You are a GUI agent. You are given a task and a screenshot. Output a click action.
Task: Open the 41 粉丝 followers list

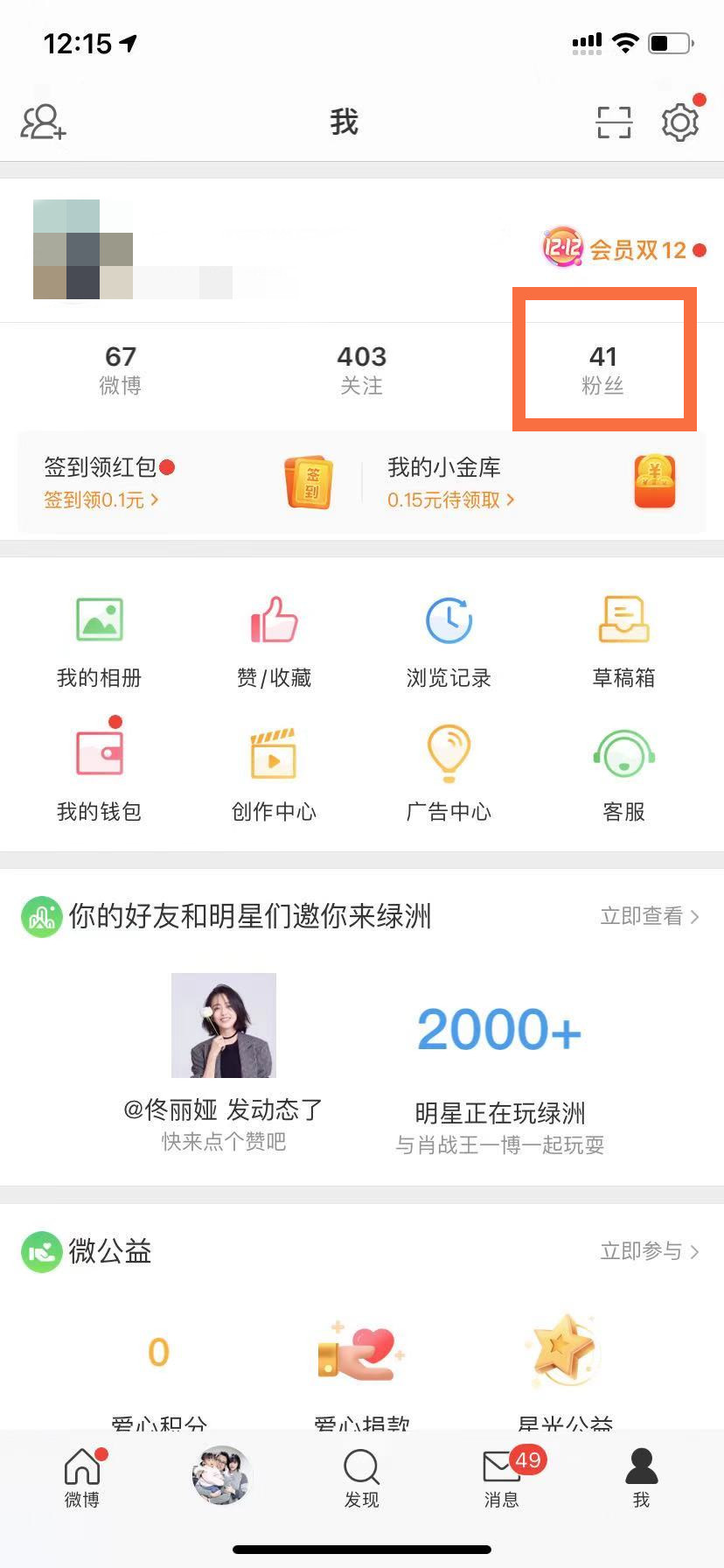[603, 369]
